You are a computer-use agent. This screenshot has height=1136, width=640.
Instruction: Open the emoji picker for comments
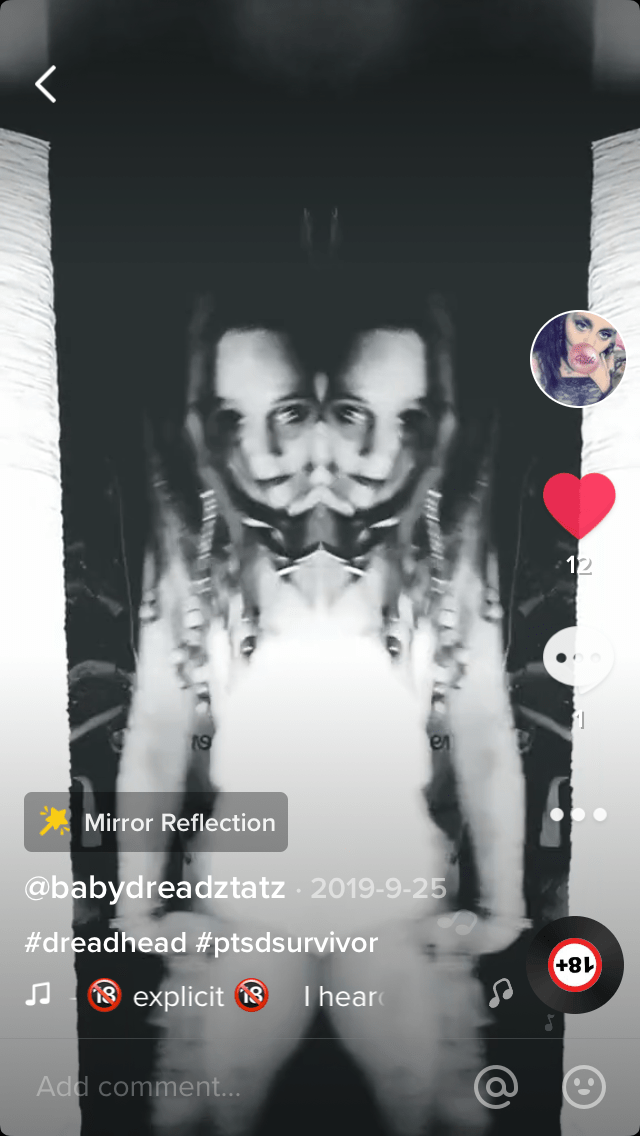(584, 1086)
